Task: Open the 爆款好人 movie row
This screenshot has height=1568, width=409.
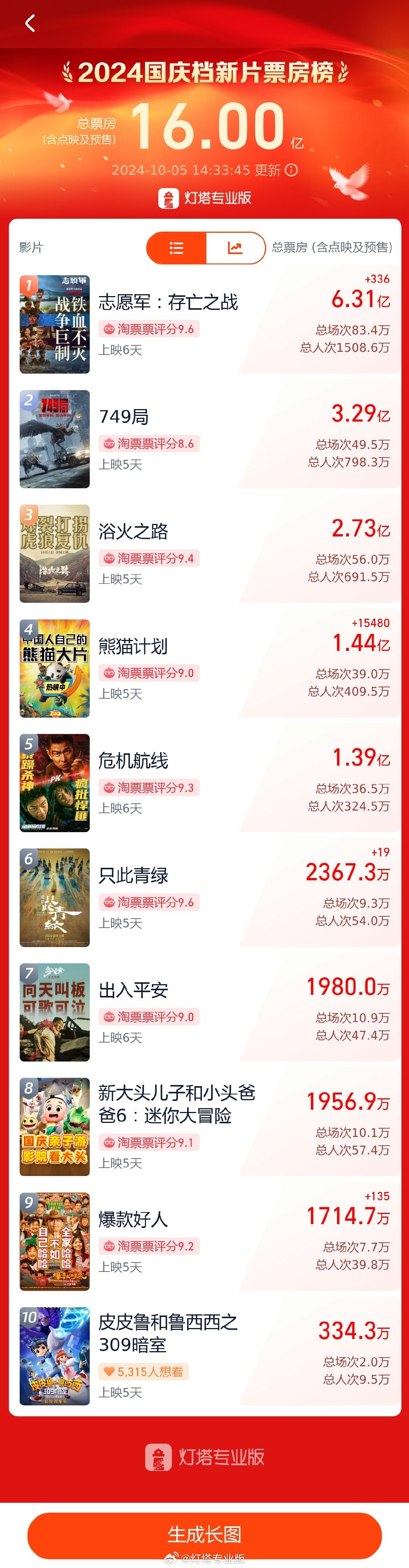Action: (x=134, y=1219)
